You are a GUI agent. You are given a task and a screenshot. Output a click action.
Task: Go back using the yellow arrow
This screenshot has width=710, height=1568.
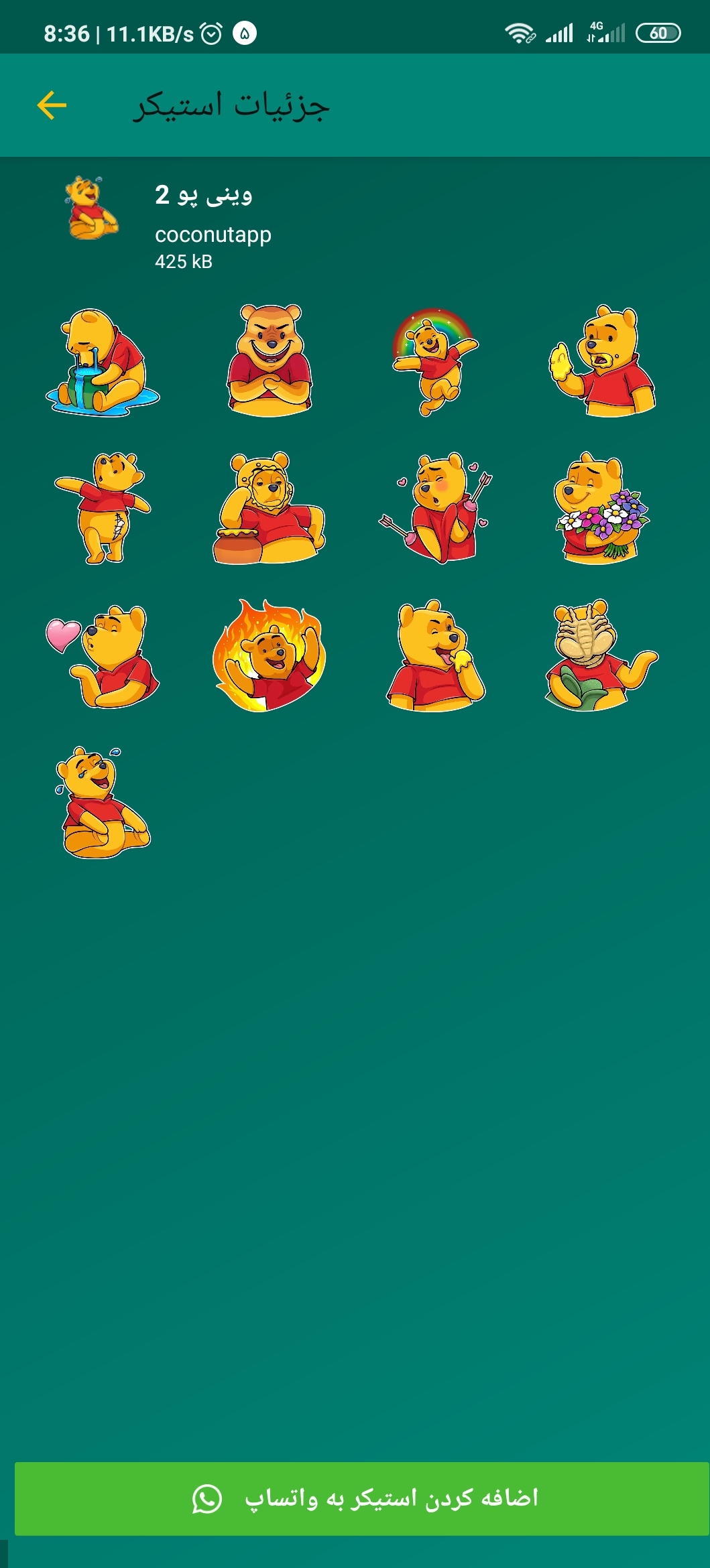(x=52, y=106)
